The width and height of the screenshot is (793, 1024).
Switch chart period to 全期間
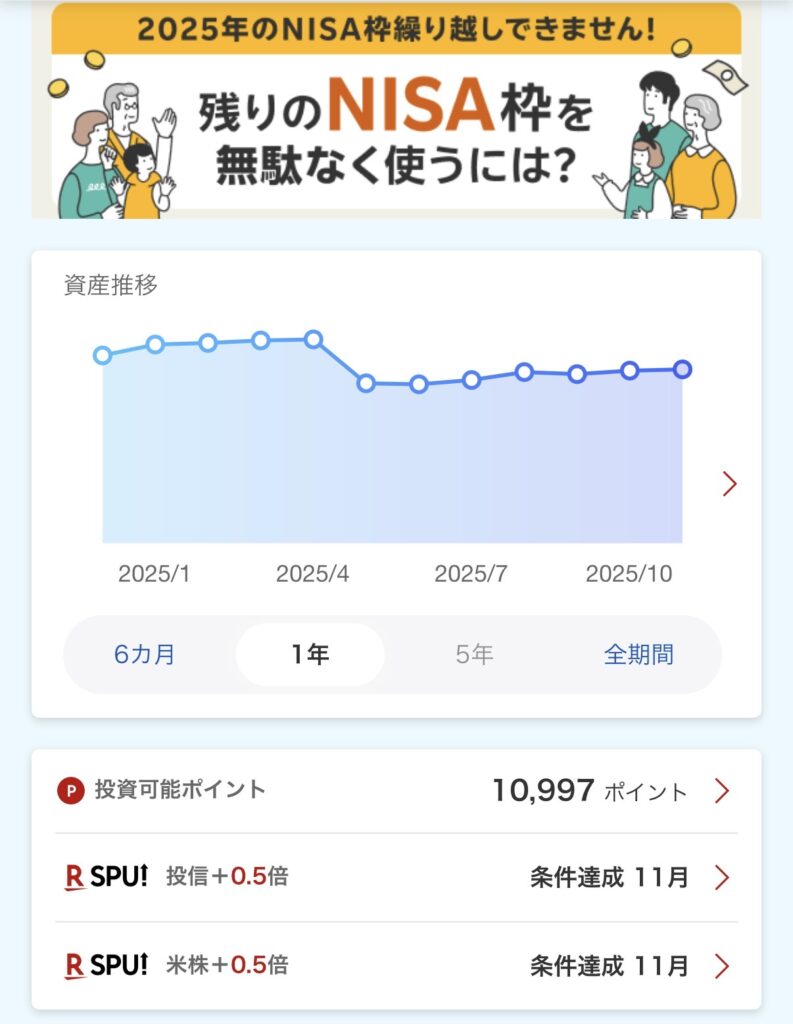[638, 655]
